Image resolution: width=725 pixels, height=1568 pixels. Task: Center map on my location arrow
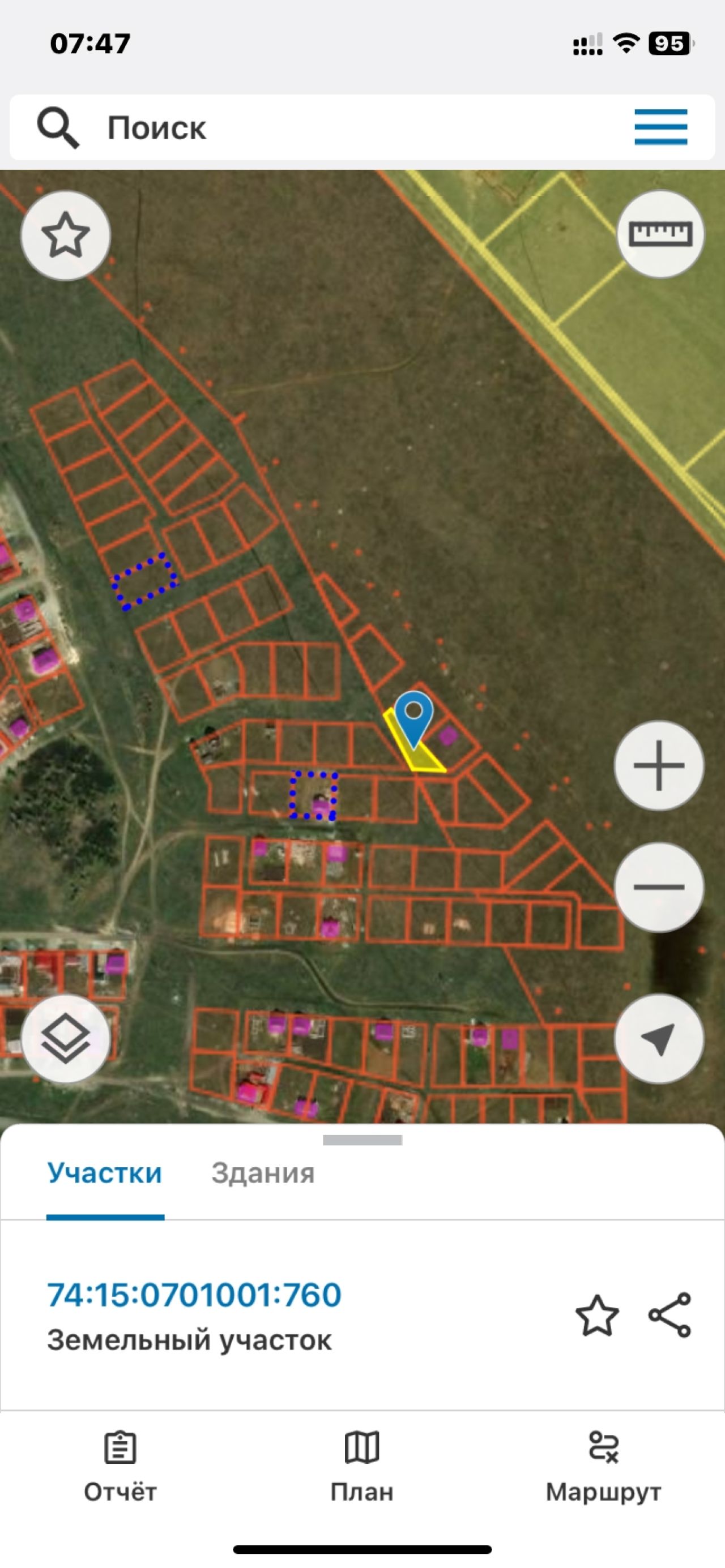click(x=659, y=1039)
